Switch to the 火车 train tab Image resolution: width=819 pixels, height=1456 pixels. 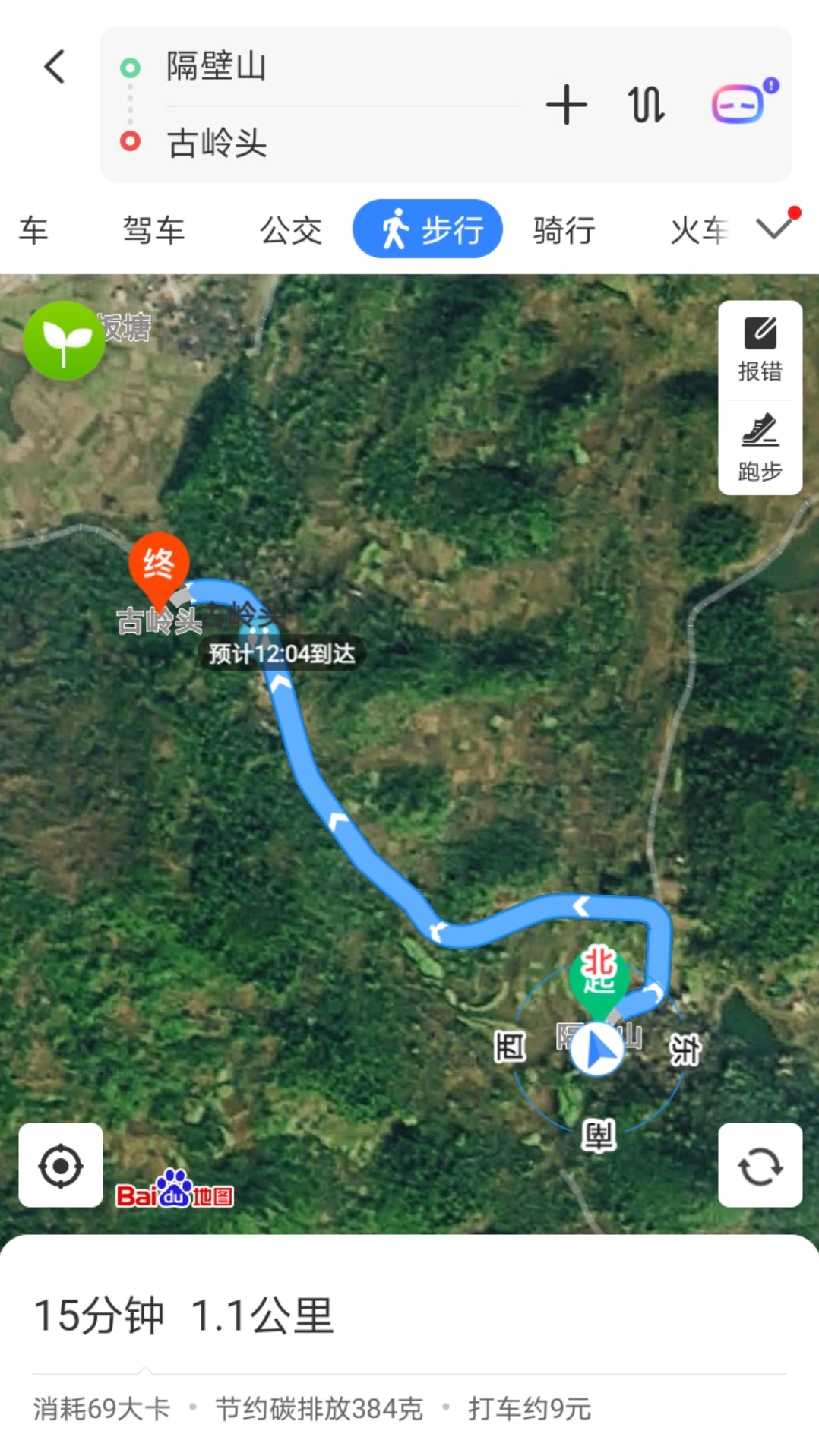699,229
